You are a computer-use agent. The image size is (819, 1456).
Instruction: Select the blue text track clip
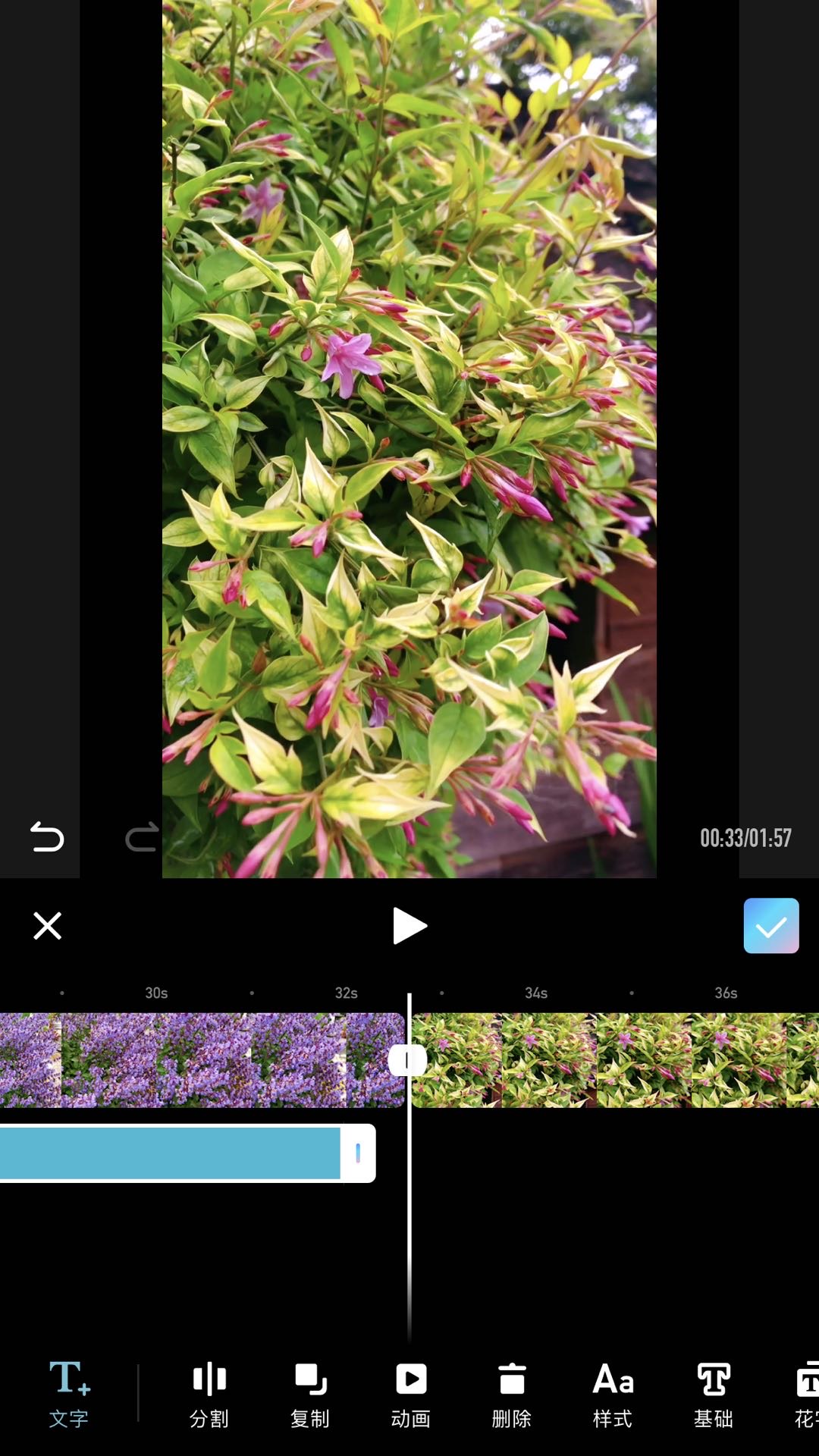point(171,1153)
